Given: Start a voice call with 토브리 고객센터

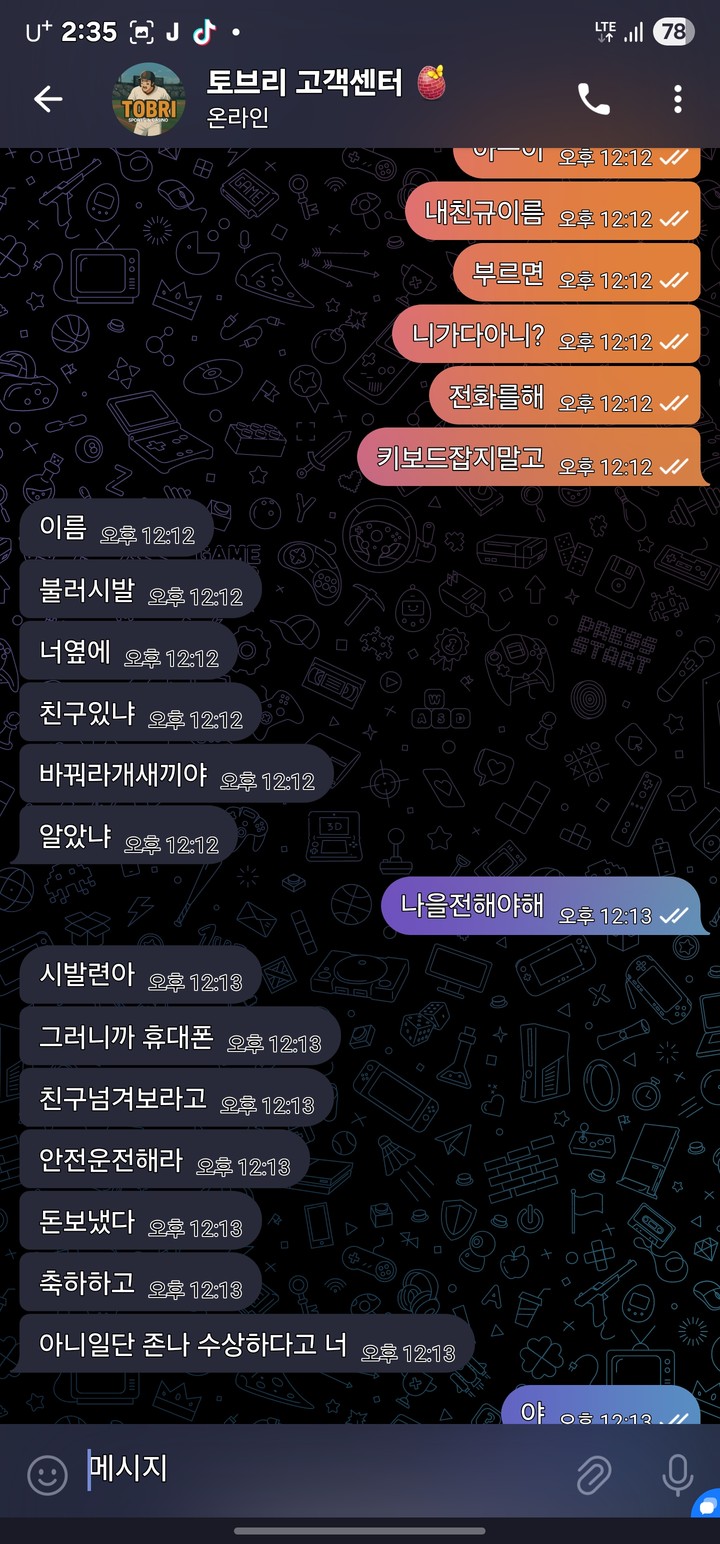Looking at the screenshot, I should click(593, 98).
